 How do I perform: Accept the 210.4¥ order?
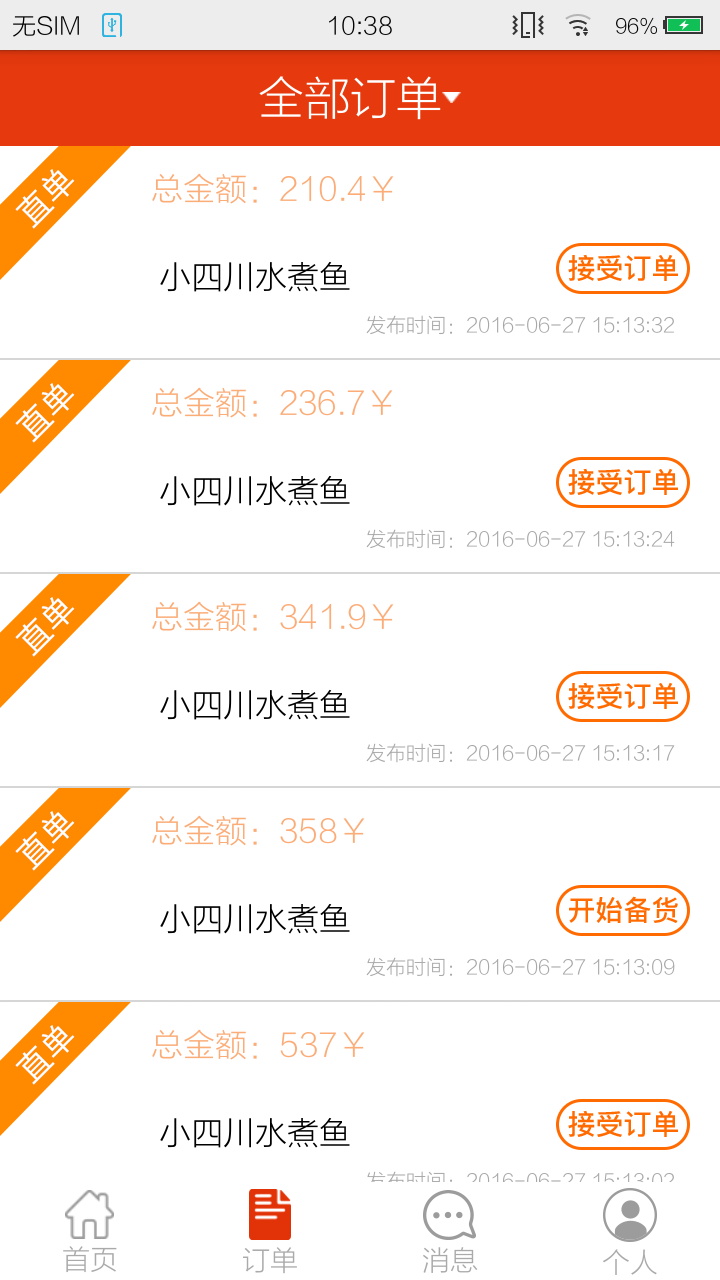(622, 269)
